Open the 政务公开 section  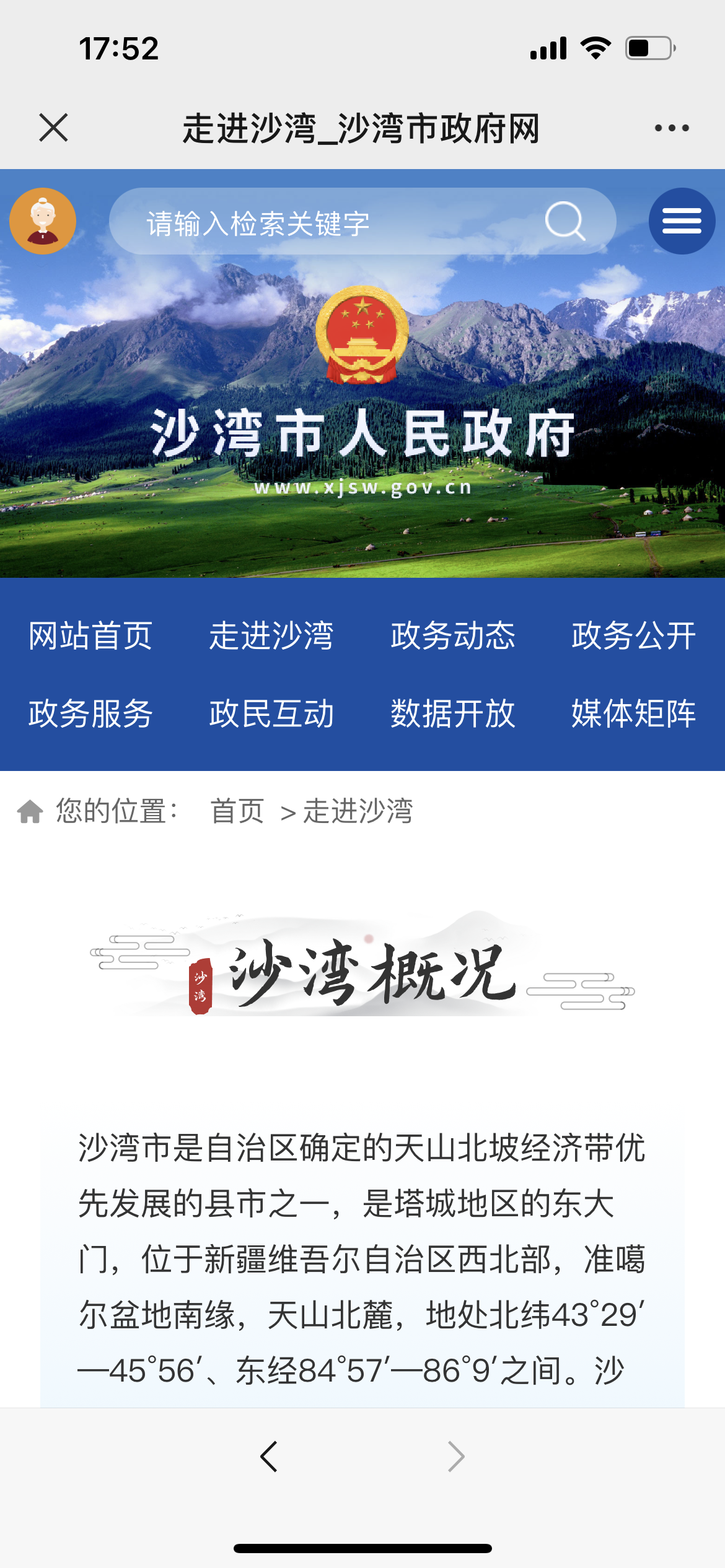(633, 635)
